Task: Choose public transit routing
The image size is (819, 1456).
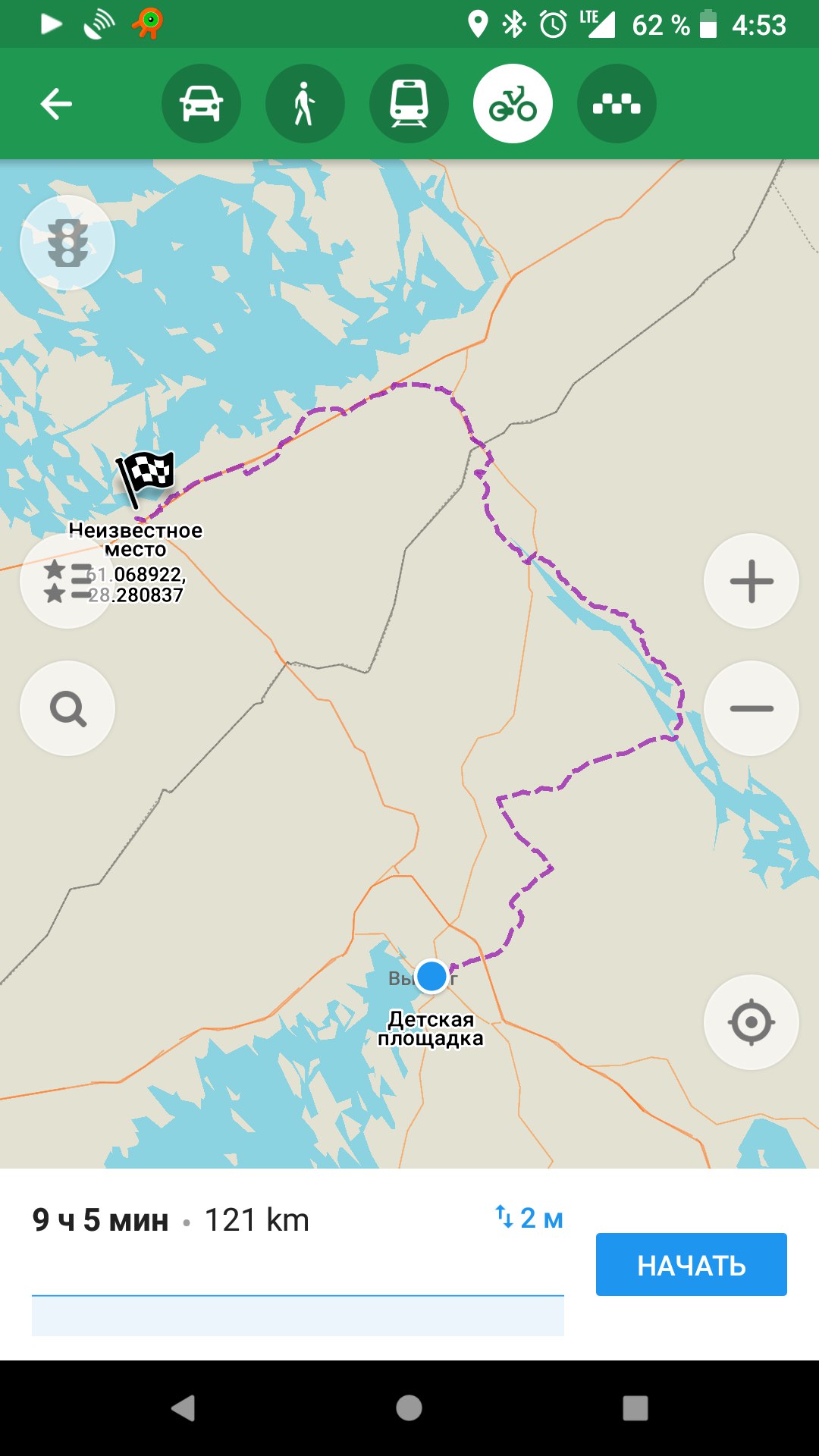Action: (x=409, y=104)
